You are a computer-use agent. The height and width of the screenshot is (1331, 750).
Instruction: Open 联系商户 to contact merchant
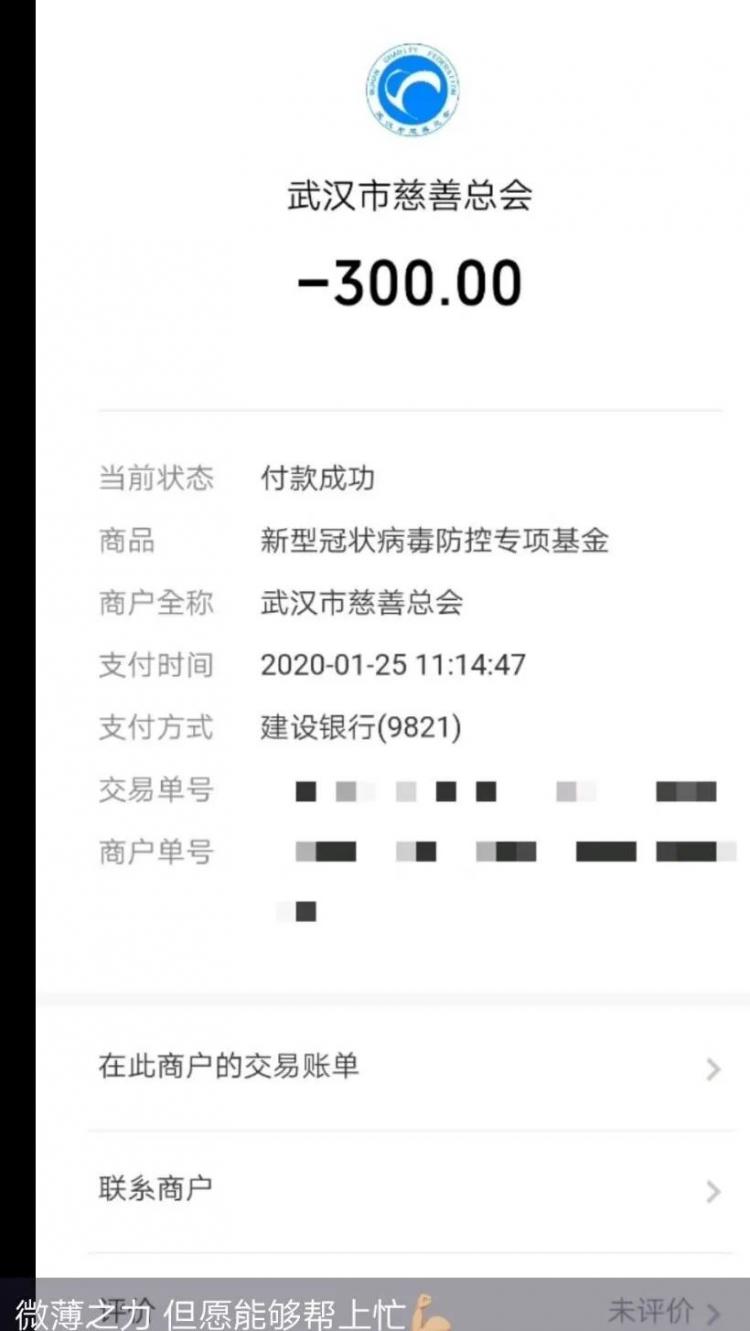[x=400, y=1190]
